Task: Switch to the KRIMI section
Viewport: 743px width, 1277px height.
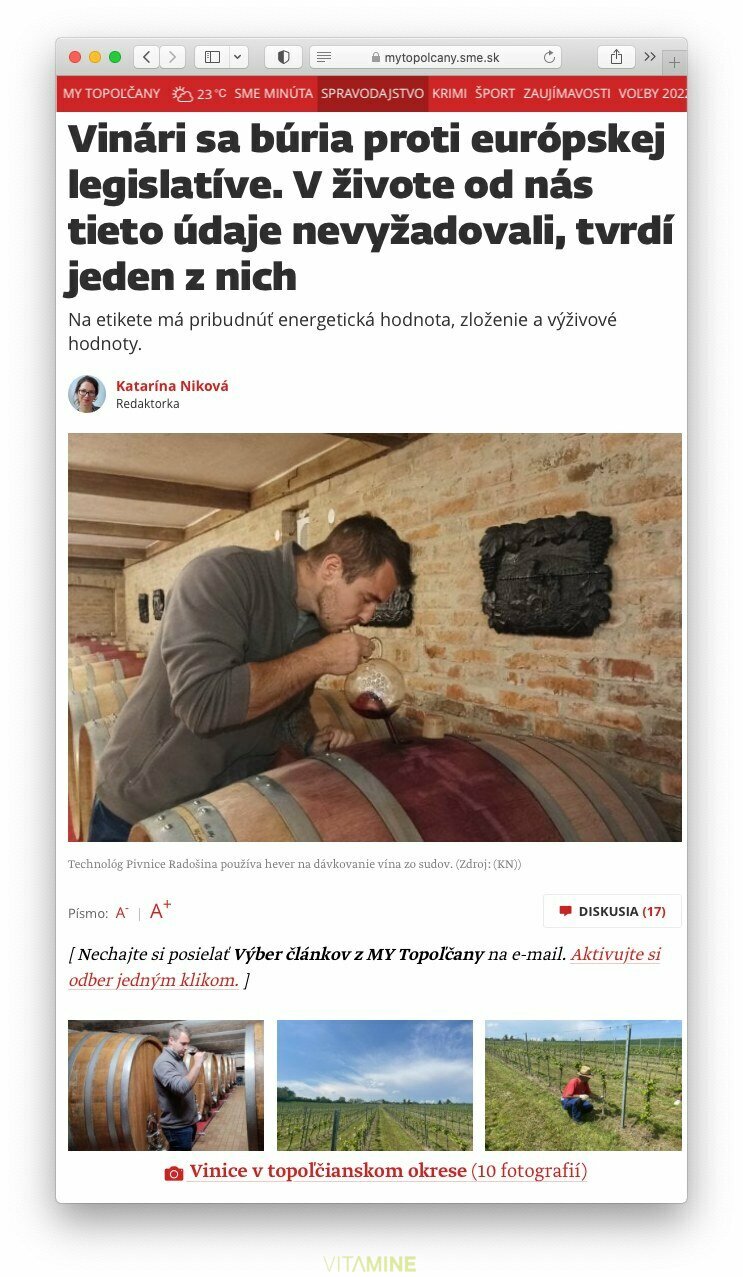Action: click(x=449, y=94)
